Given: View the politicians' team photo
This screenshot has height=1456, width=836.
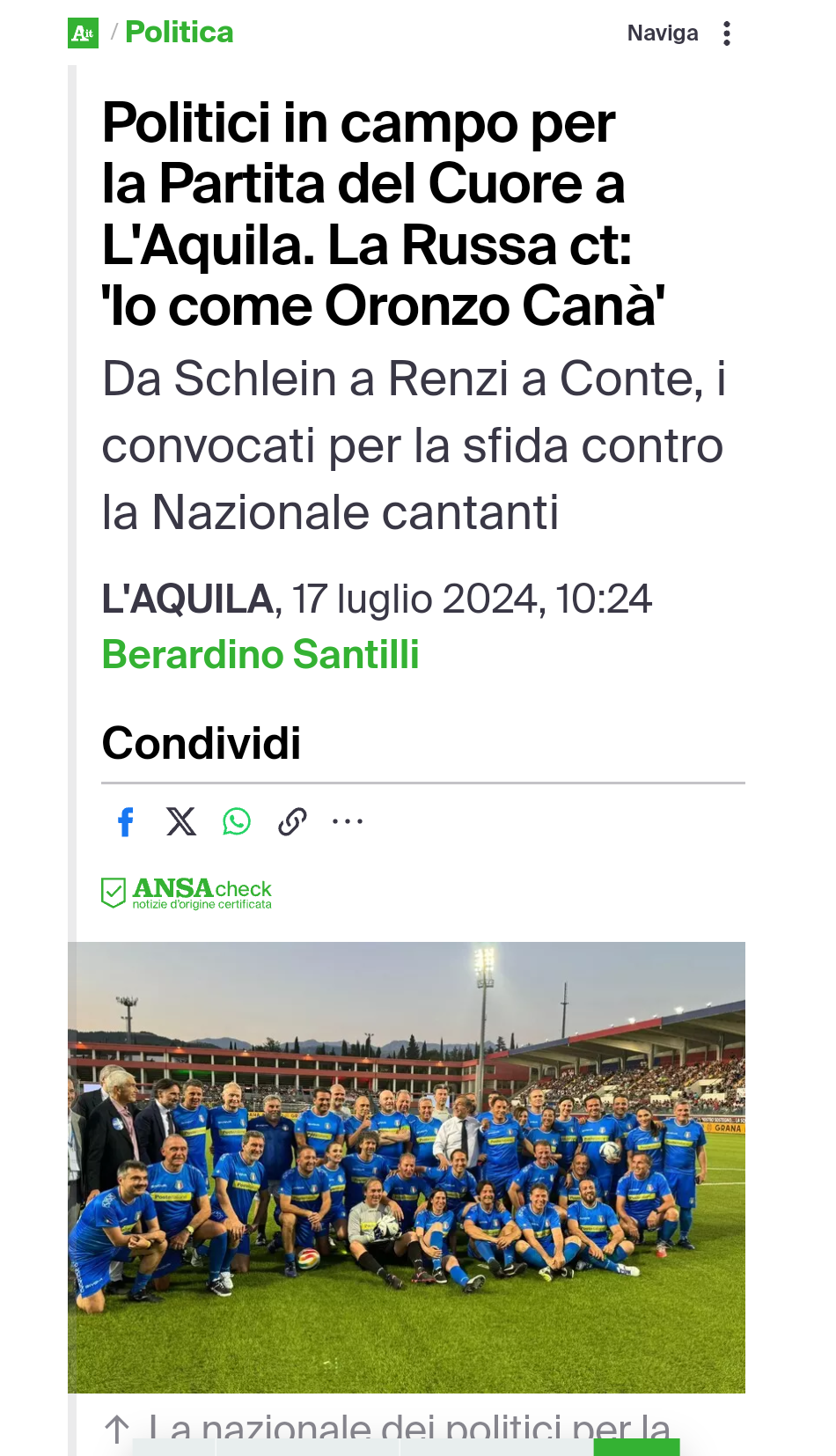Looking at the screenshot, I should pos(407,1167).
